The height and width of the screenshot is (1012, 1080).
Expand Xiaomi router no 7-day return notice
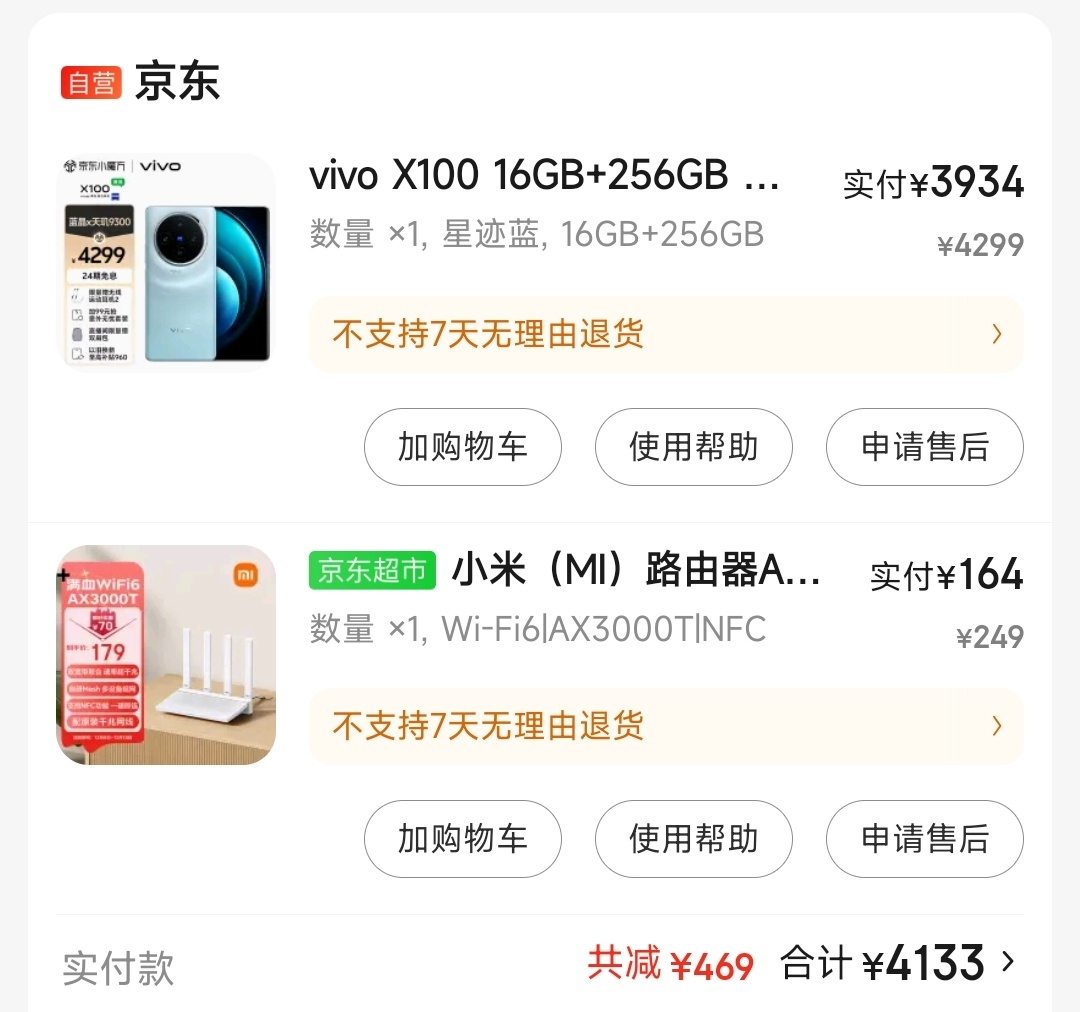coord(666,726)
